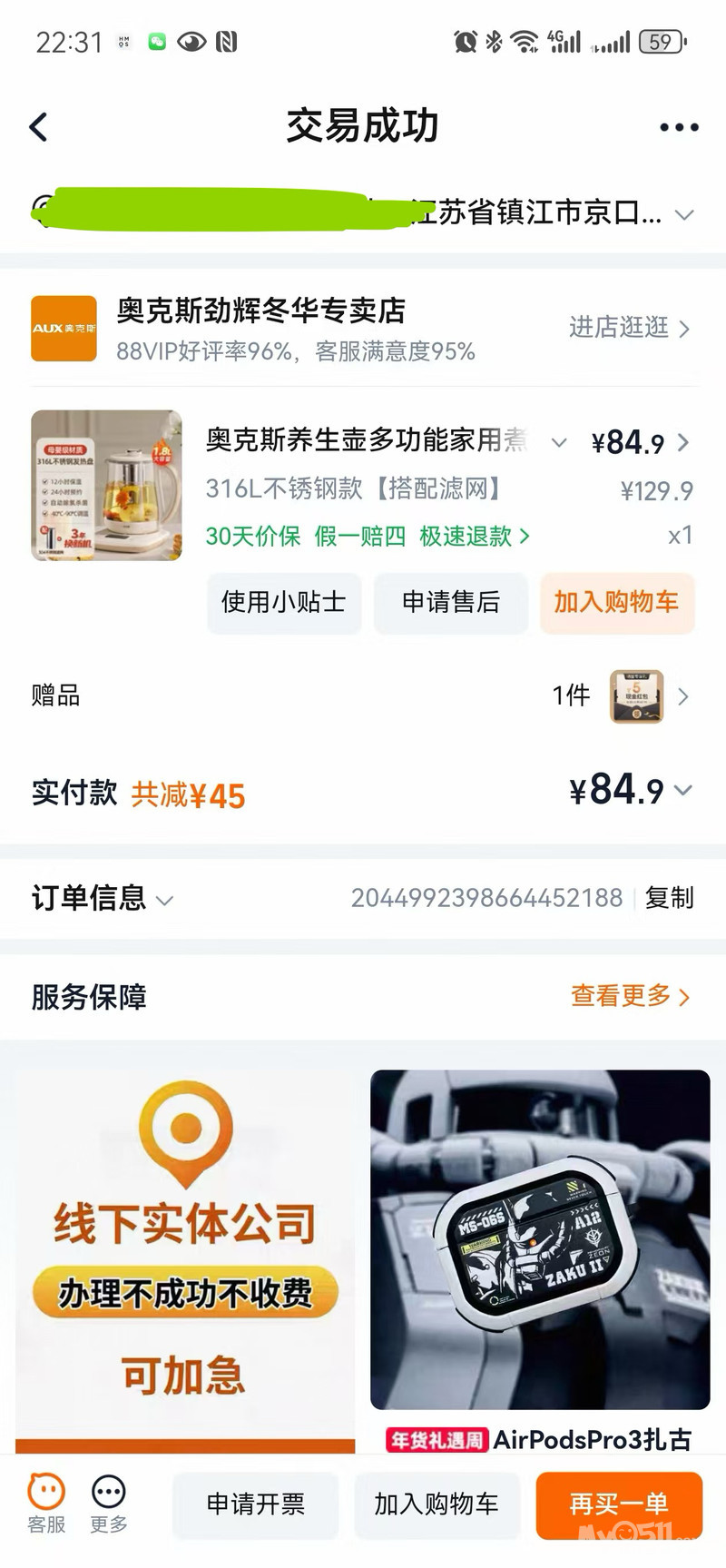Tap 再买一单 to reorder

pyautogui.click(x=619, y=1504)
